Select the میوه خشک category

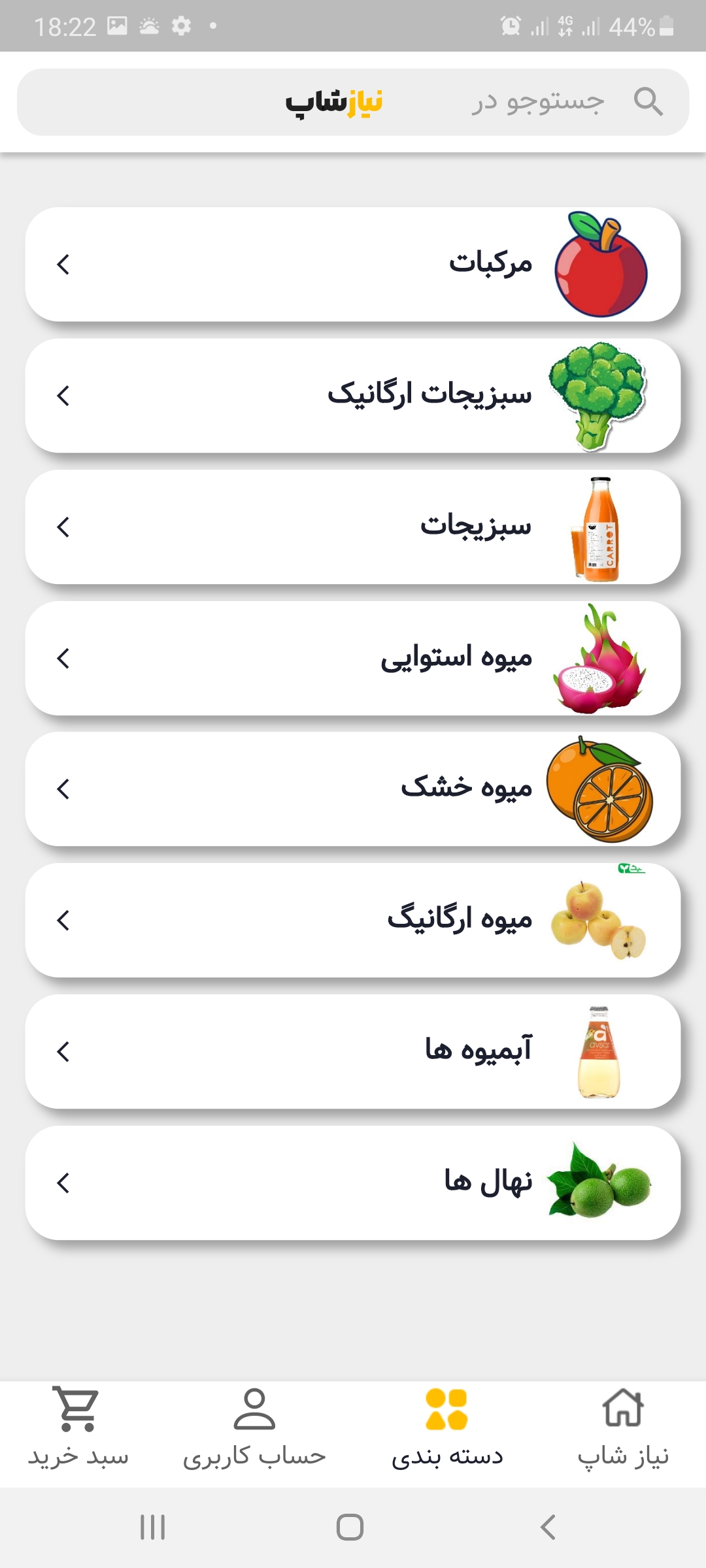353,789
